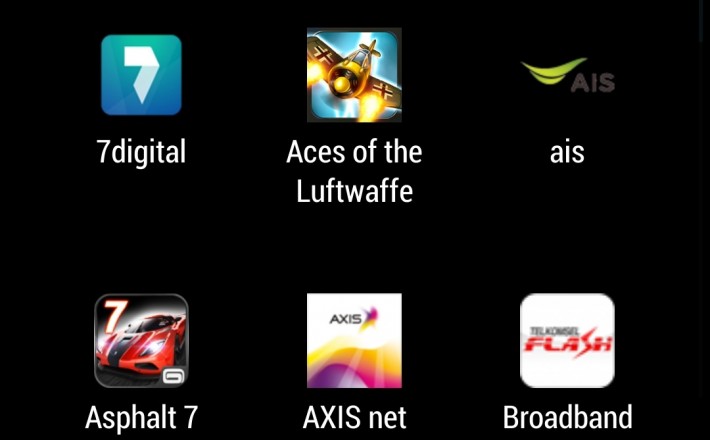Open the ais app
The image size is (710, 440).
567,76
